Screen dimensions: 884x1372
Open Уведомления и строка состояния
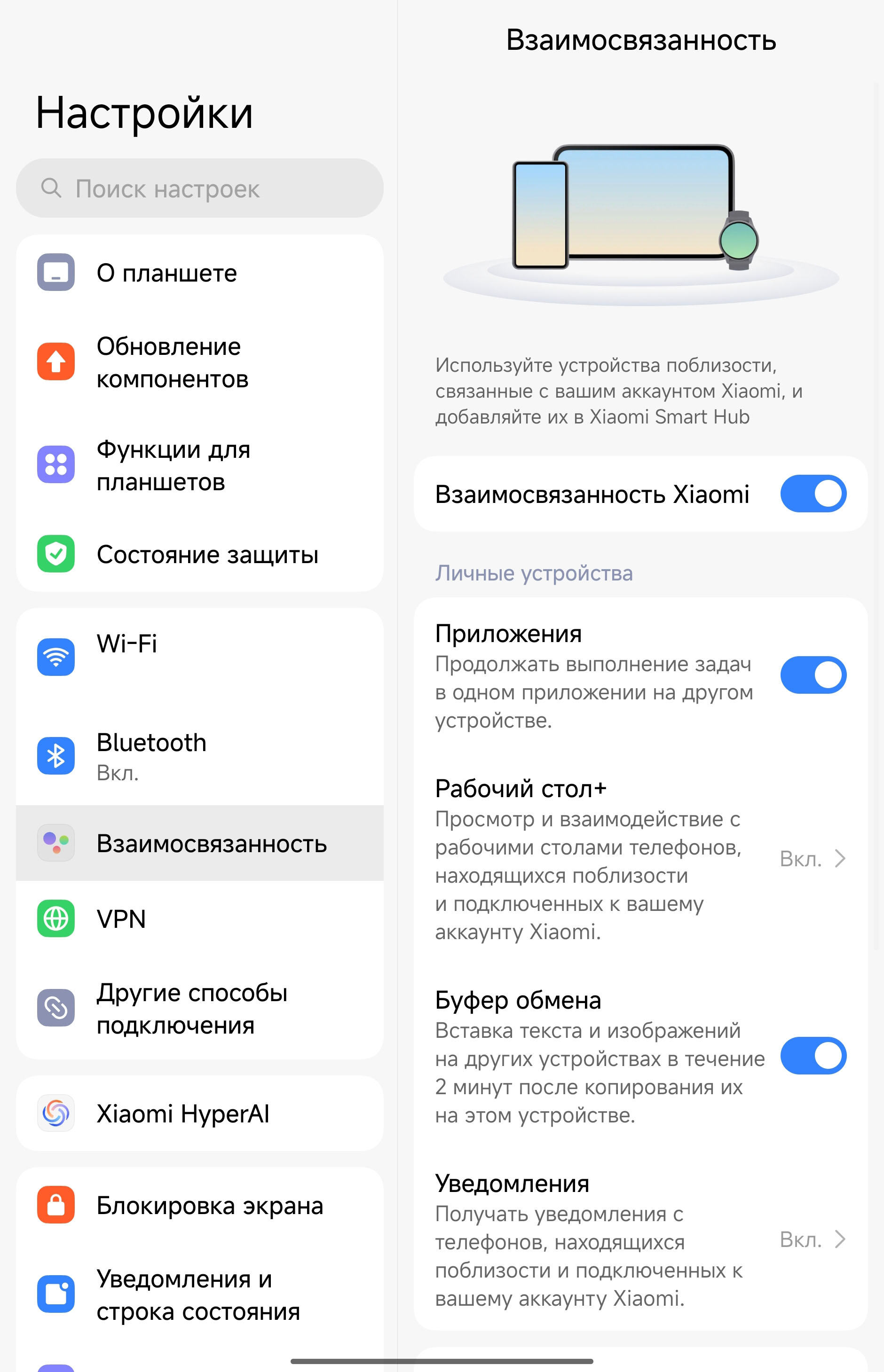click(199, 1294)
